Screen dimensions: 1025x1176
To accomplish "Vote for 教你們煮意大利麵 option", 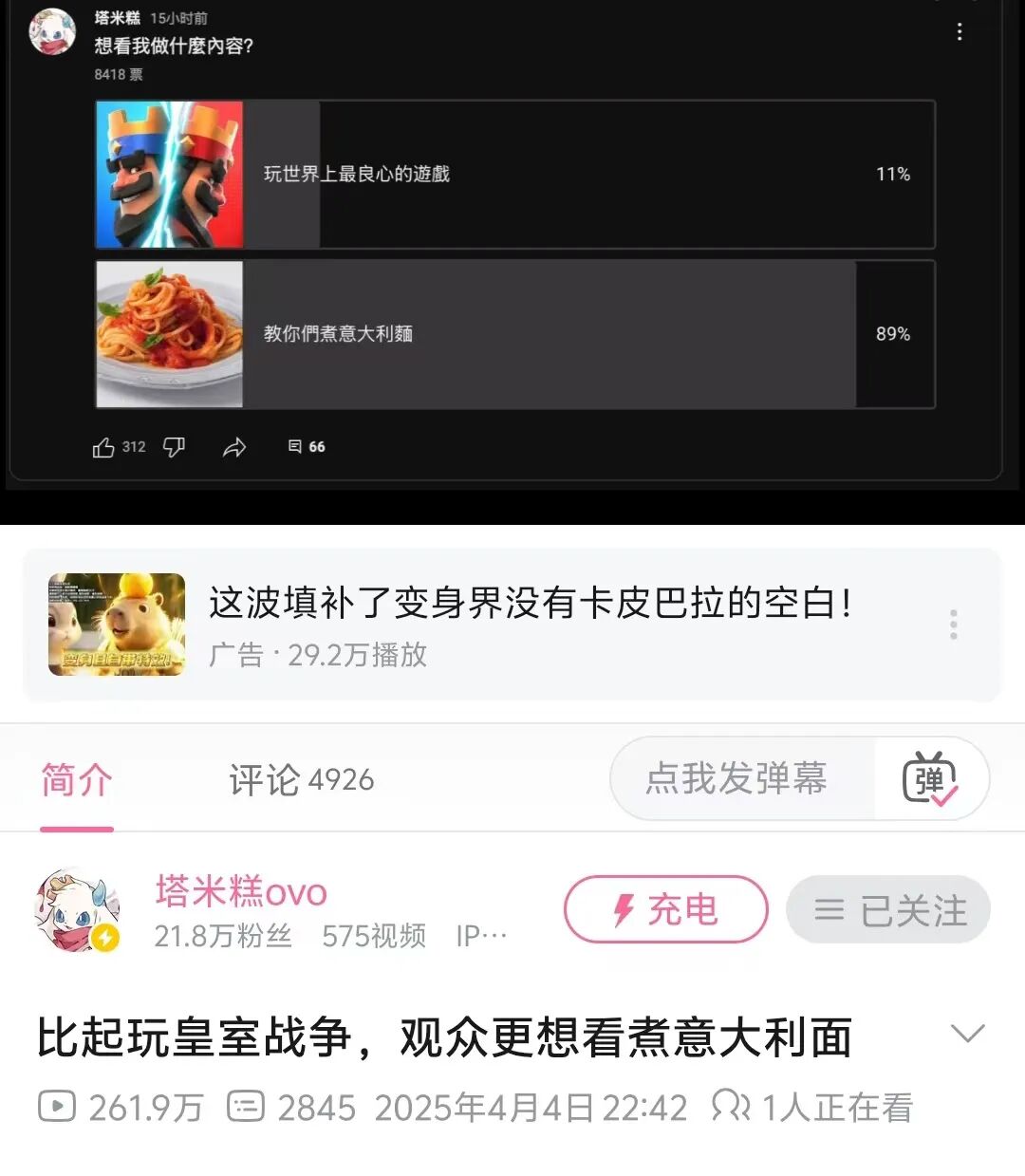I will tap(512, 334).
